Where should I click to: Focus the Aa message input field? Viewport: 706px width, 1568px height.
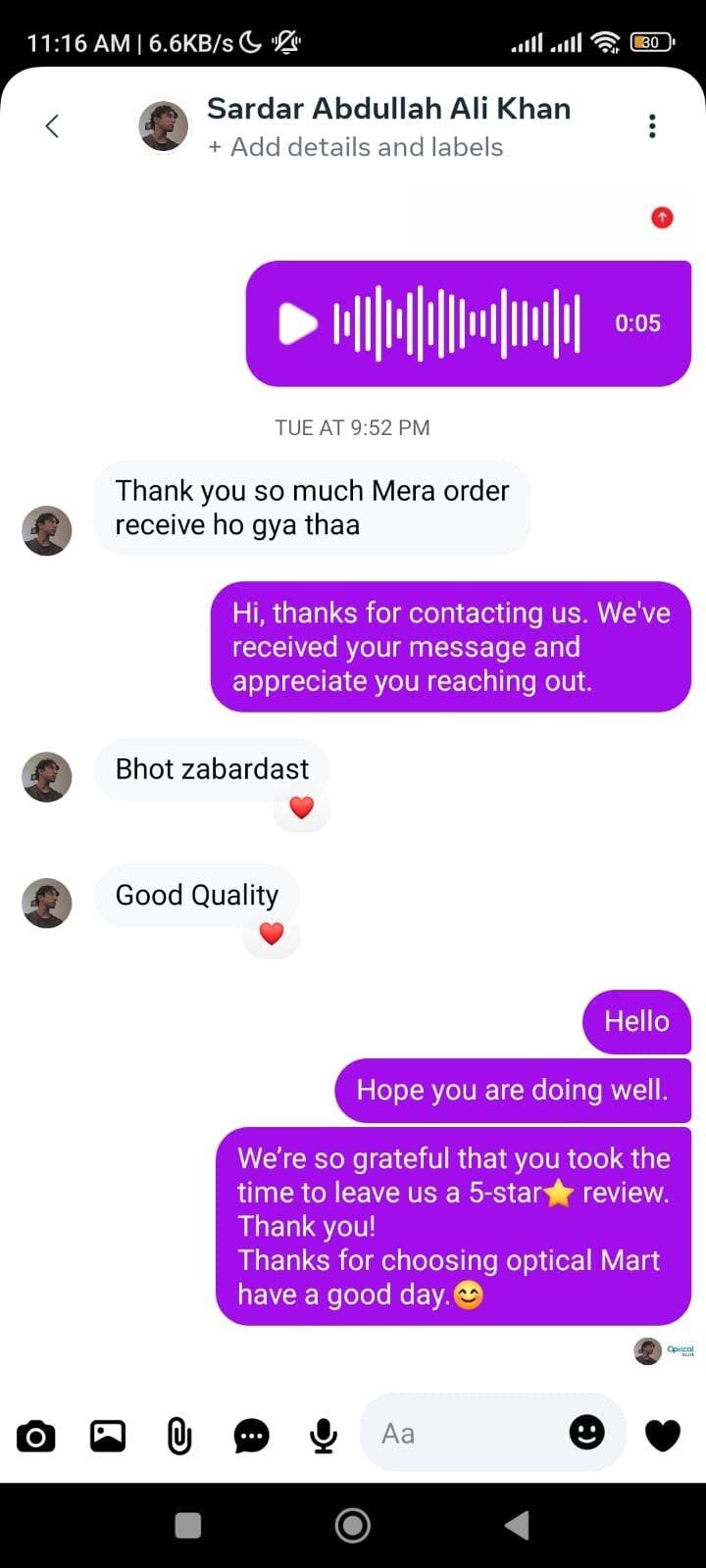461,1434
